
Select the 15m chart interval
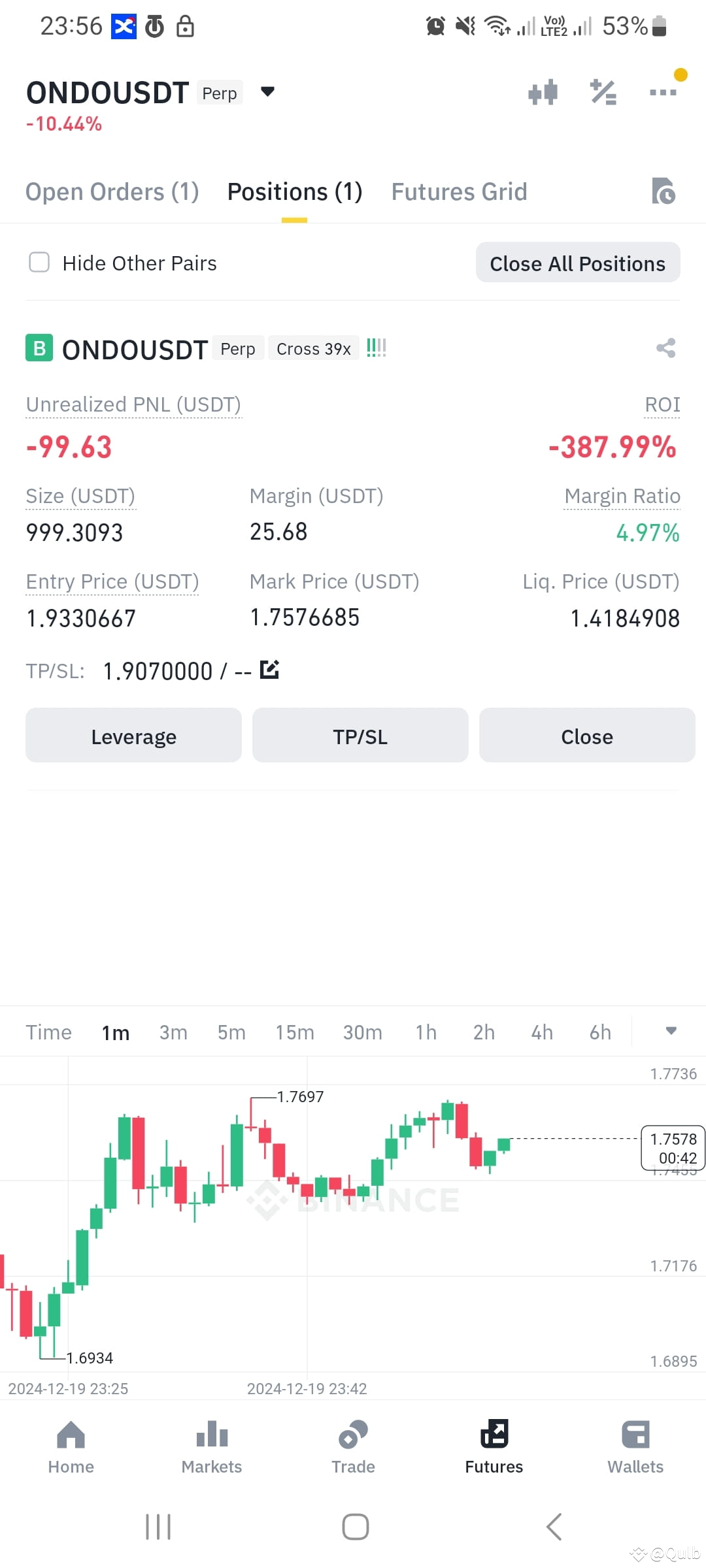click(294, 1032)
